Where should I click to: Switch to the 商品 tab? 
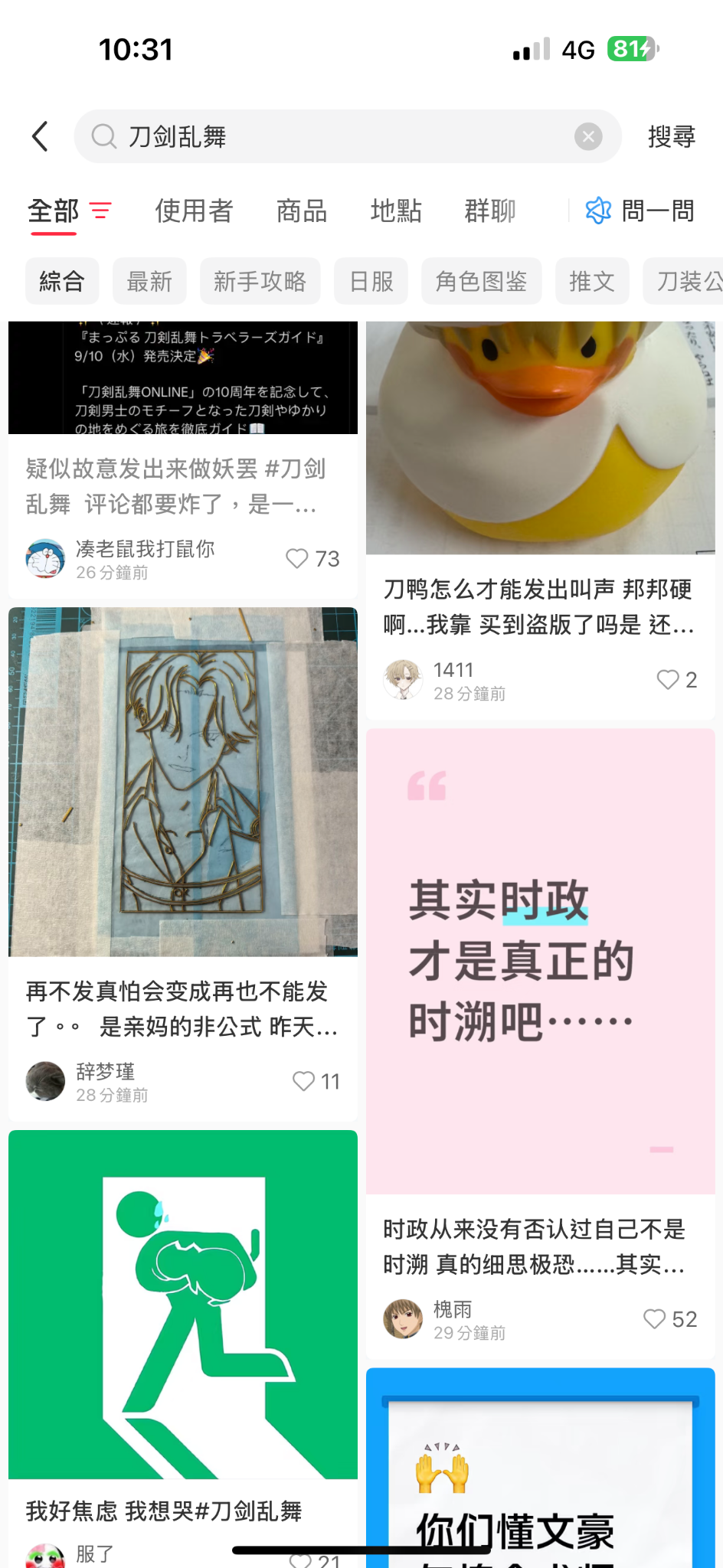302,211
